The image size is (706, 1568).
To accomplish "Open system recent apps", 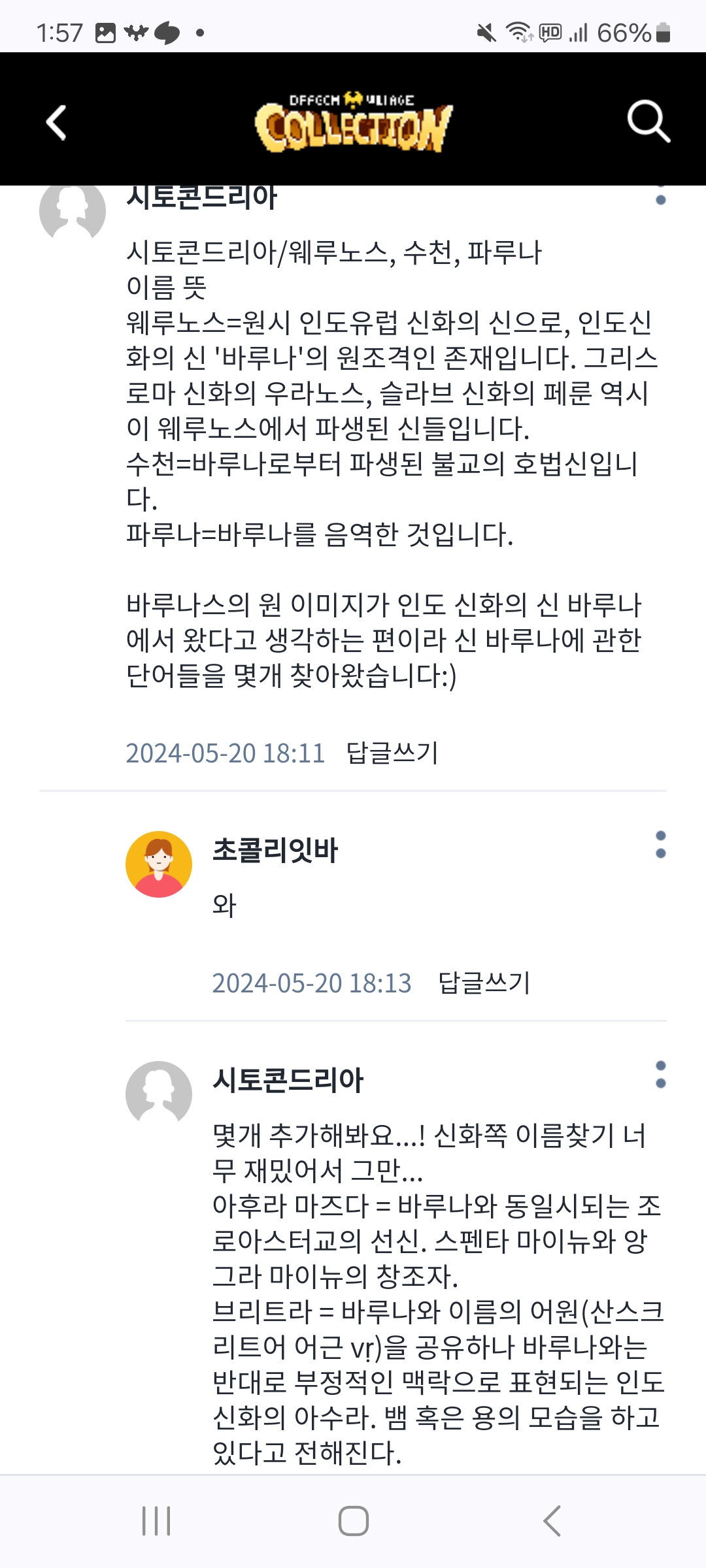I will (x=156, y=1521).
